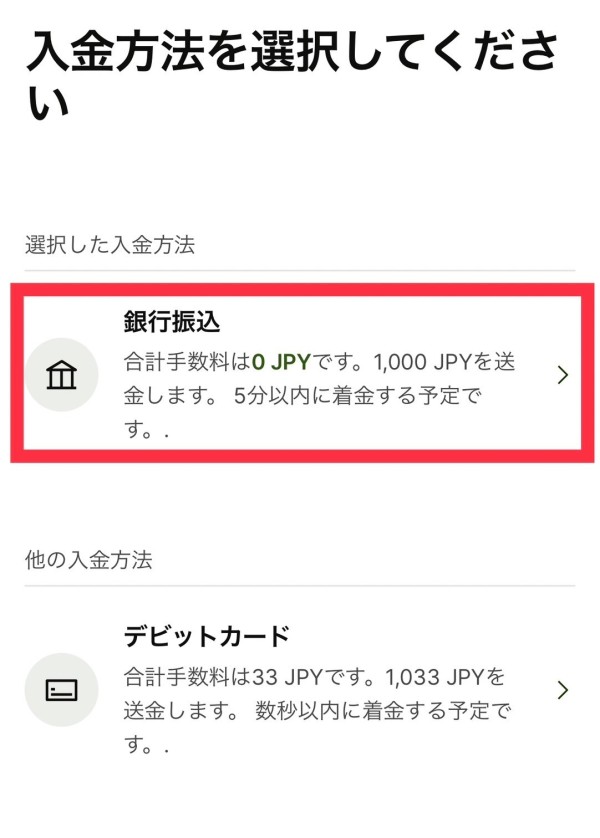Screen dimensions: 600x838
Task: Choose the デビットカード payment method
Action: tap(298, 690)
